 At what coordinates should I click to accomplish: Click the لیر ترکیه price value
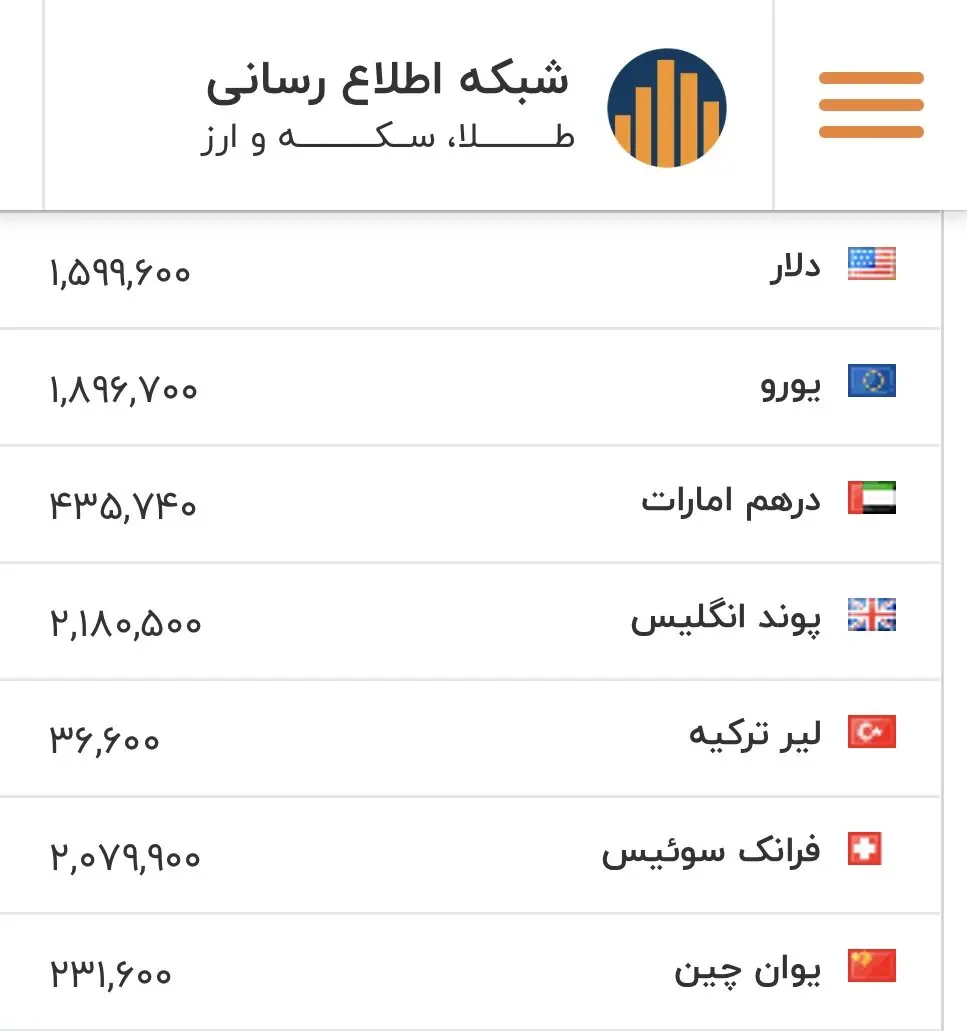point(107,739)
